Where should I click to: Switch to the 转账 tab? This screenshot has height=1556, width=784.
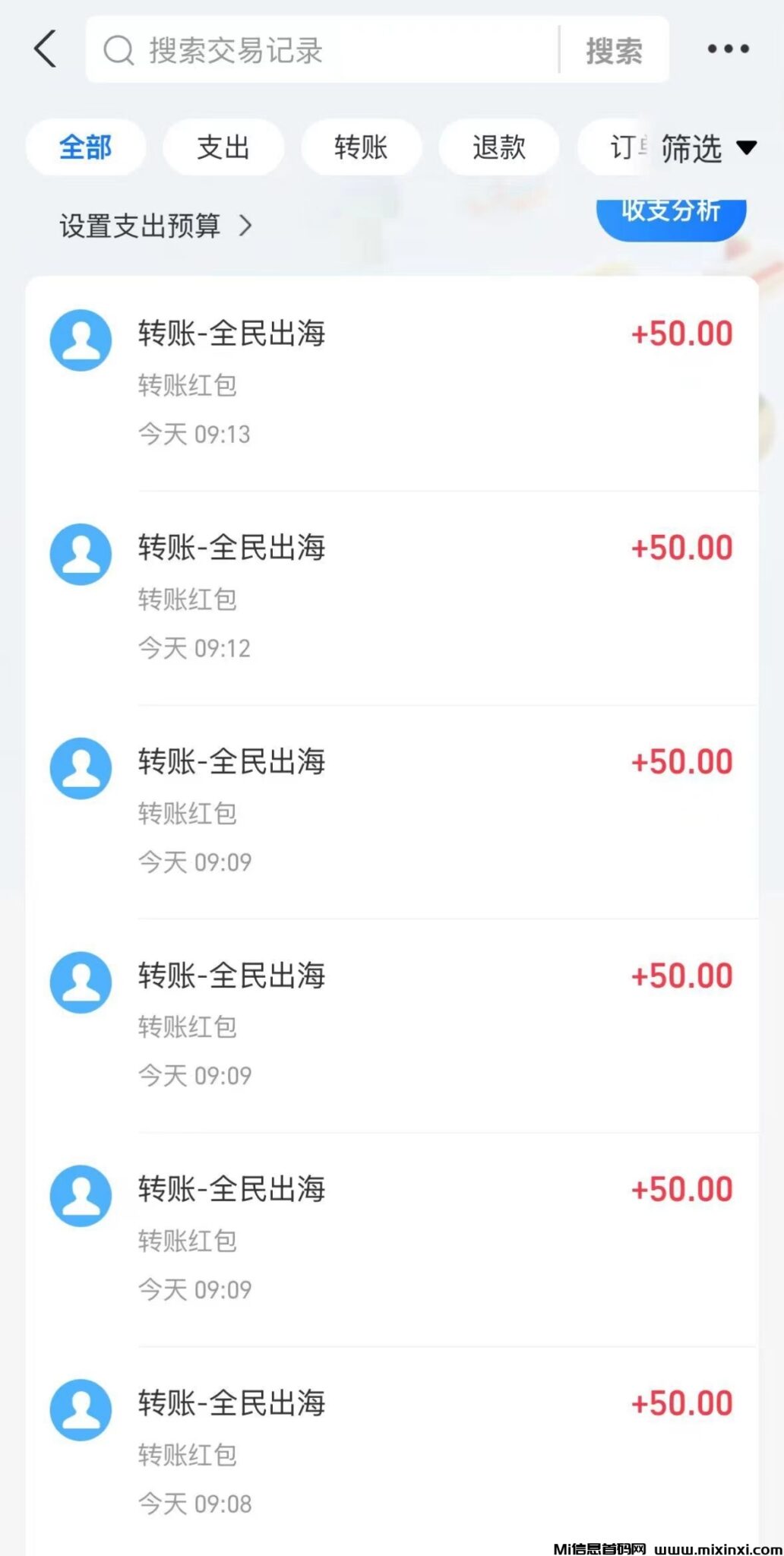(362, 147)
